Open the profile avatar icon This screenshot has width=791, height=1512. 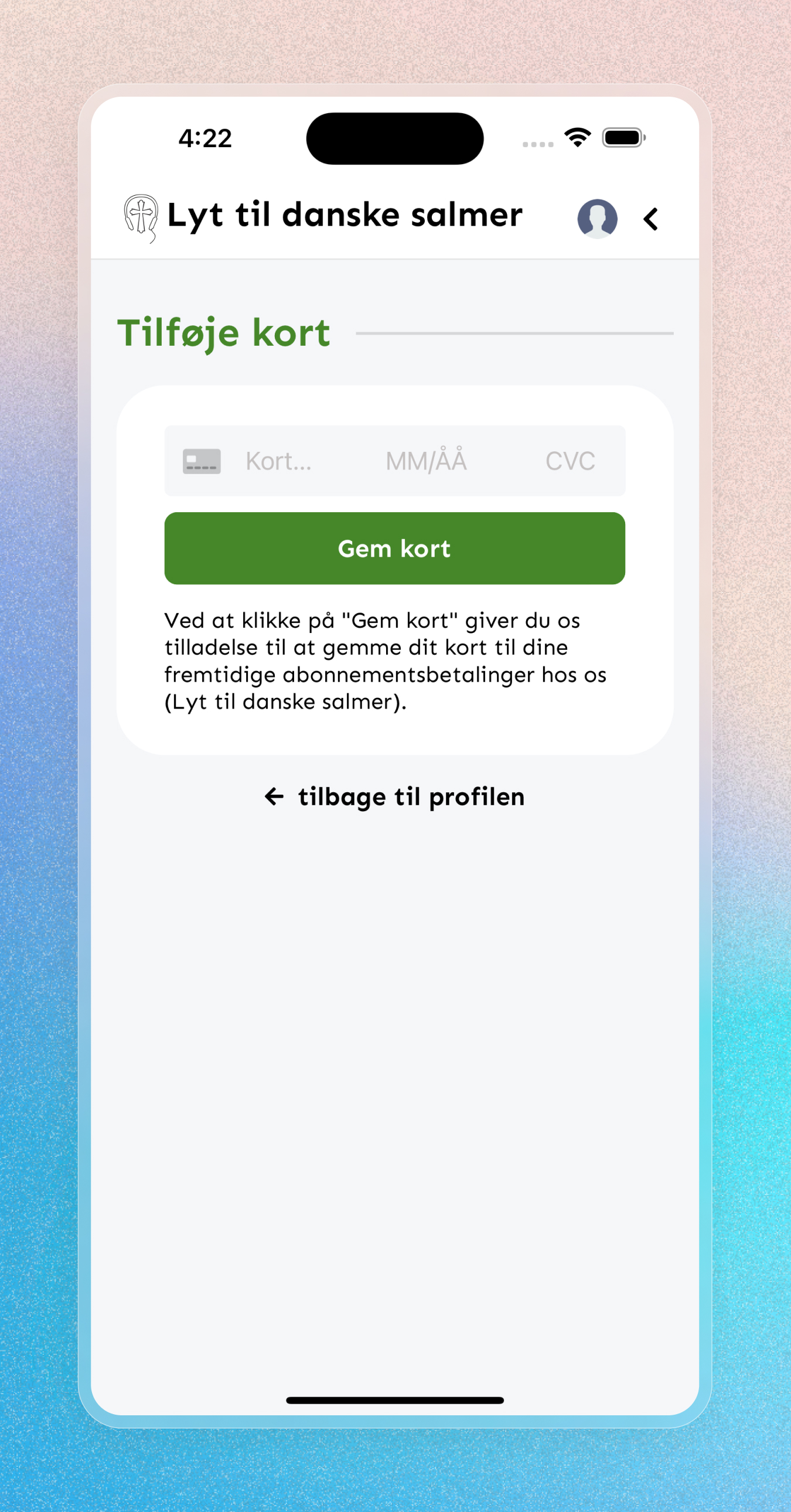point(597,219)
